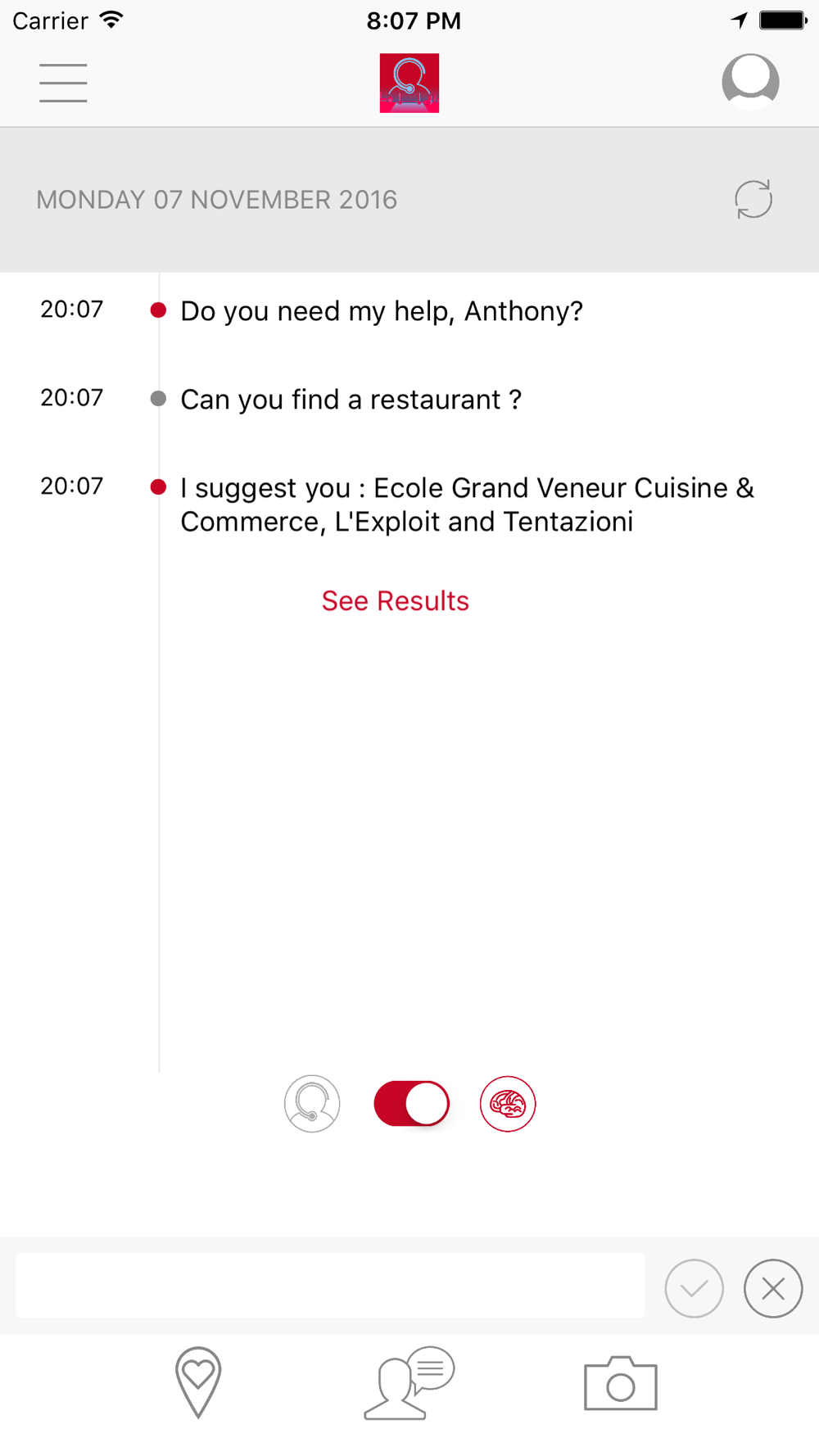Clear input with the X button

pos(772,1288)
